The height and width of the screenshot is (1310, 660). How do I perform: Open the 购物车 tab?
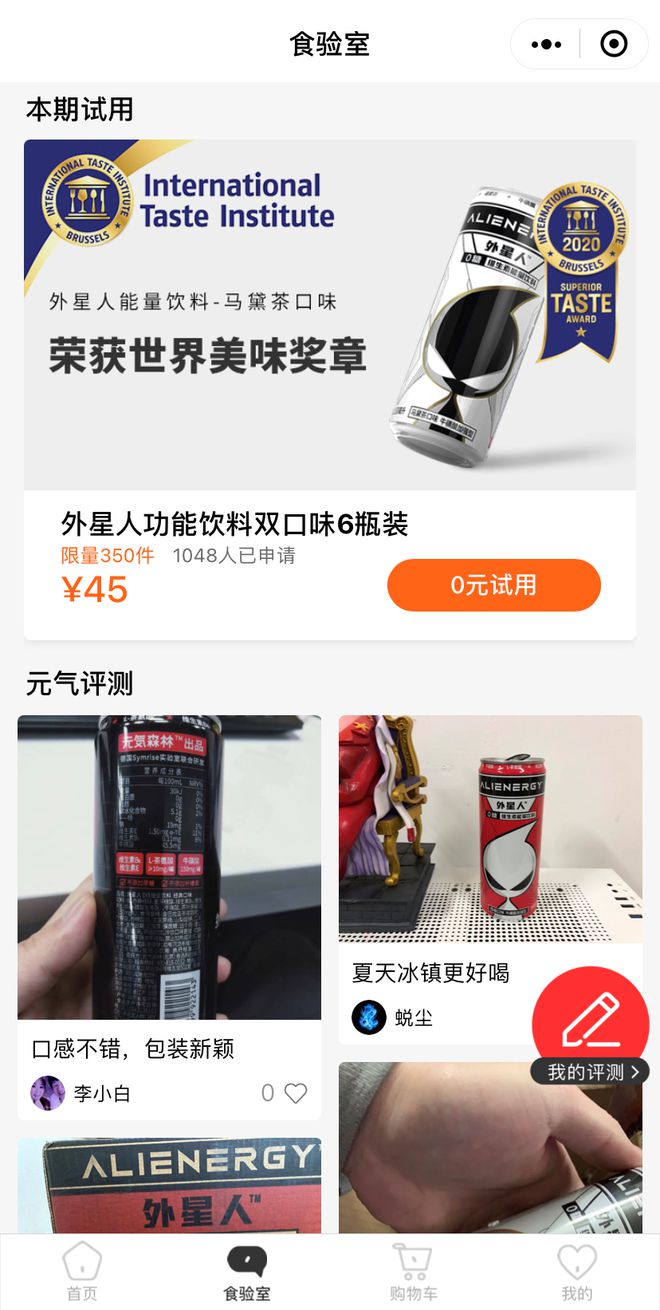click(x=412, y=1271)
